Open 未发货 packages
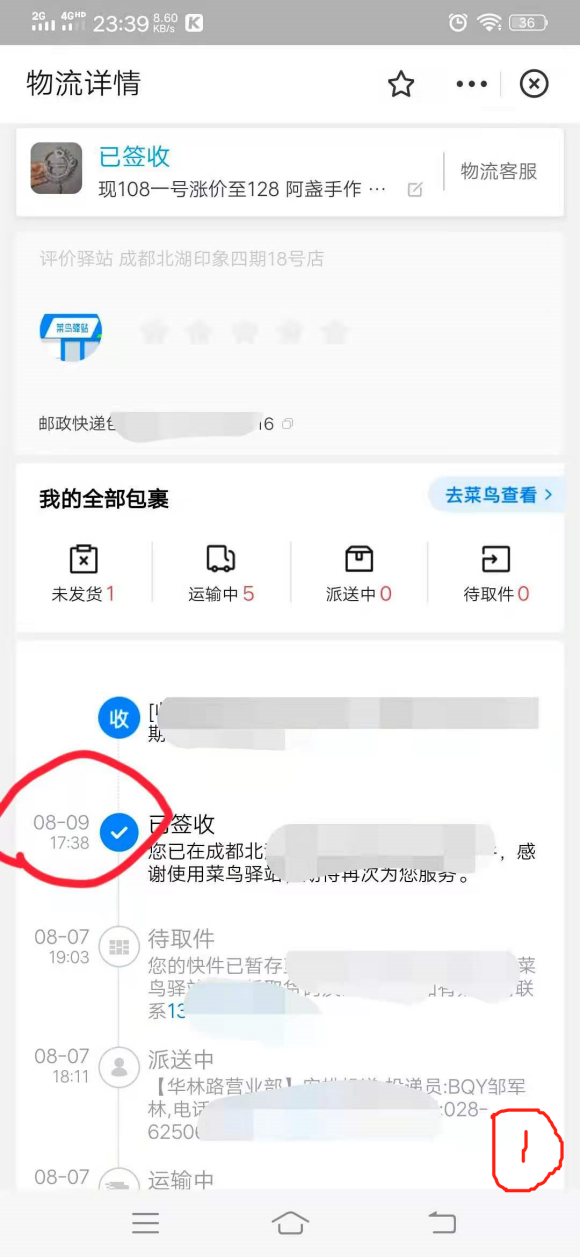This screenshot has height=1257, width=580. [83, 573]
